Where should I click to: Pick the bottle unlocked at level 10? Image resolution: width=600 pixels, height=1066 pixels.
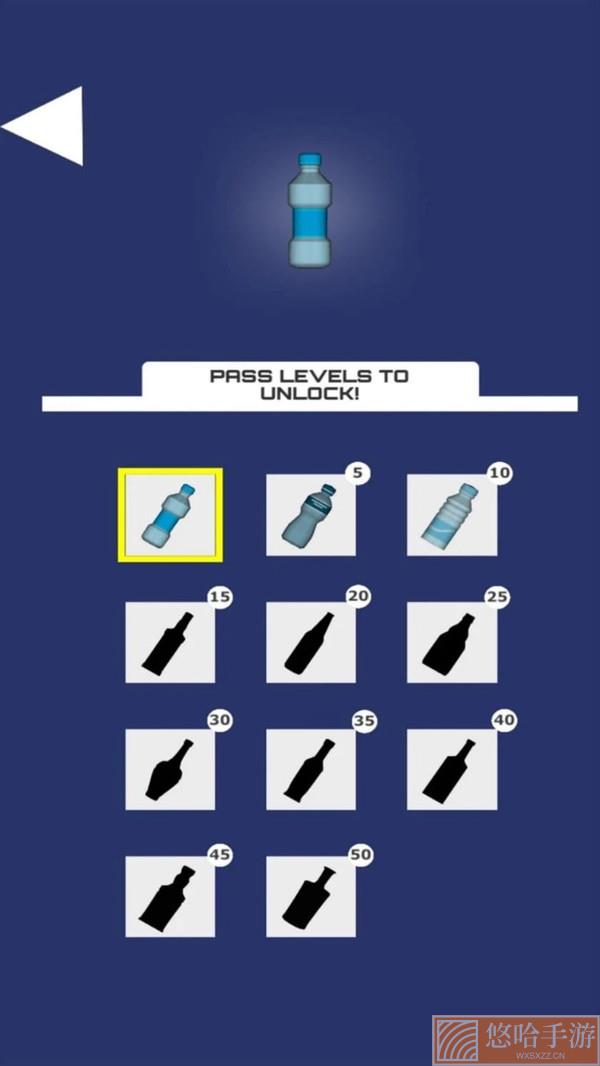(x=452, y=515)
